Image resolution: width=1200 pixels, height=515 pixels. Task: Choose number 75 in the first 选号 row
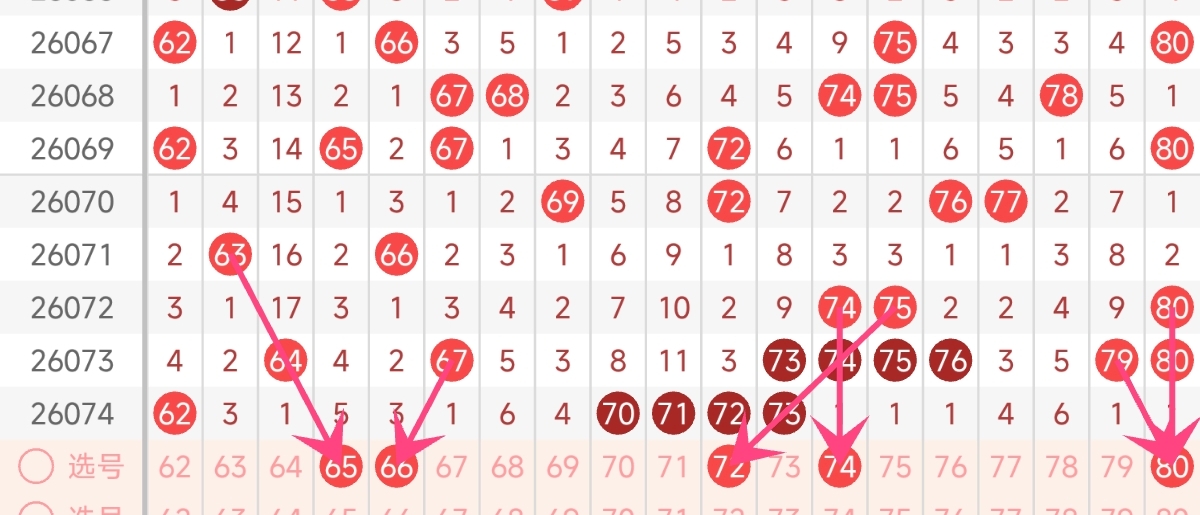pos(895,467)
